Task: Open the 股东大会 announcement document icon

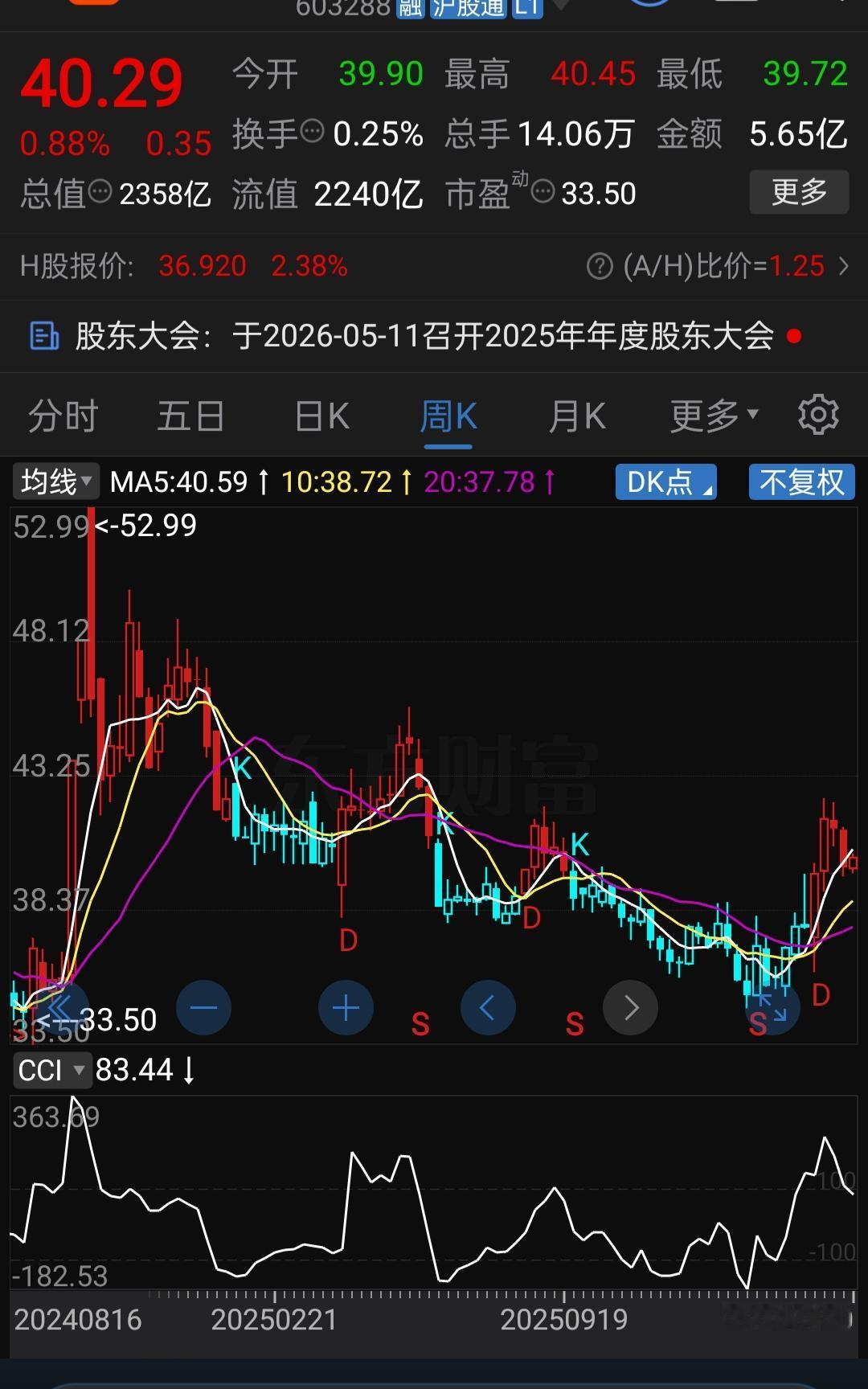Action: click(43, 337)
